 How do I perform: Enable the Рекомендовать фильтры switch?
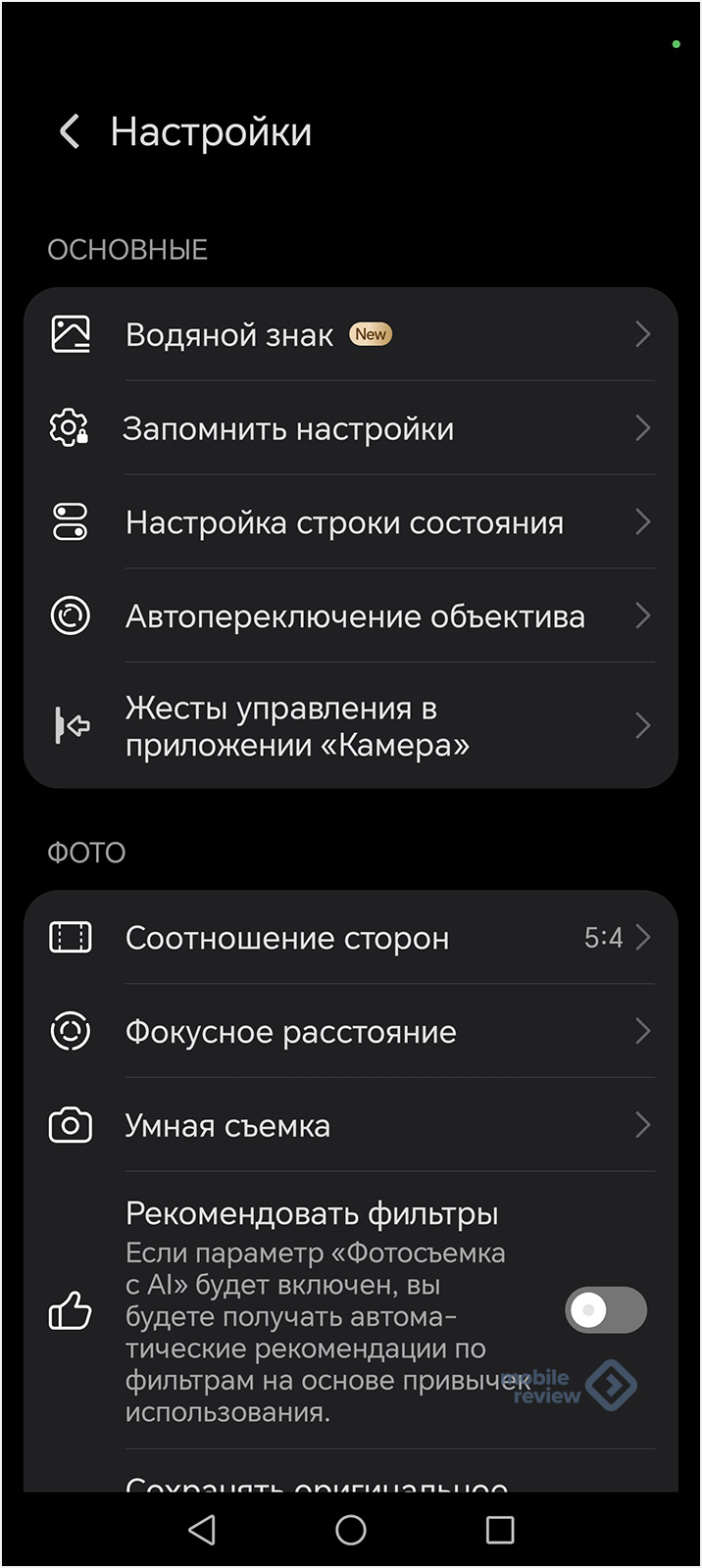pos(605,1310)
